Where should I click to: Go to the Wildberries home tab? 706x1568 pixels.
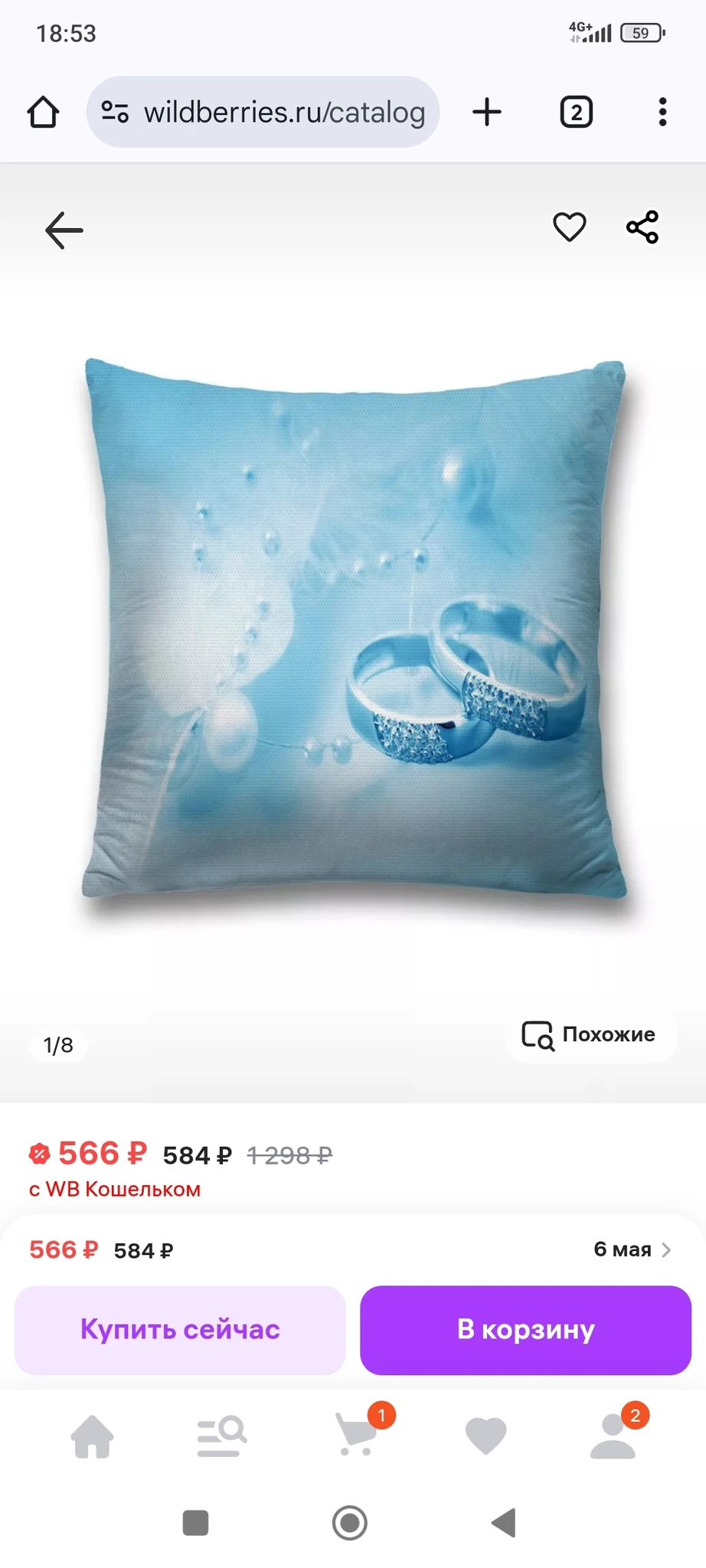click(92, 1436)
